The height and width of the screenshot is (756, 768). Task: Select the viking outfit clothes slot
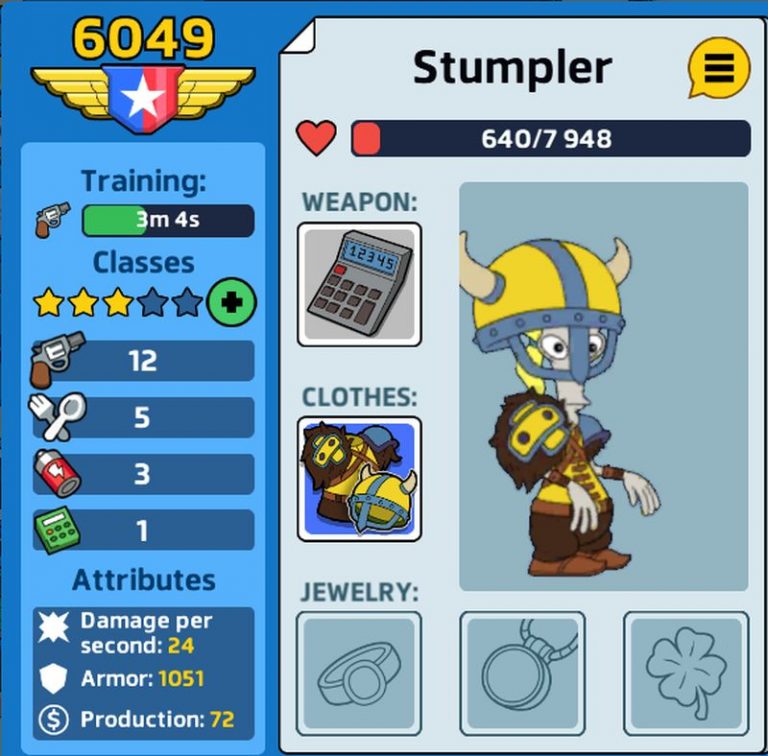(x=360, y=479)
